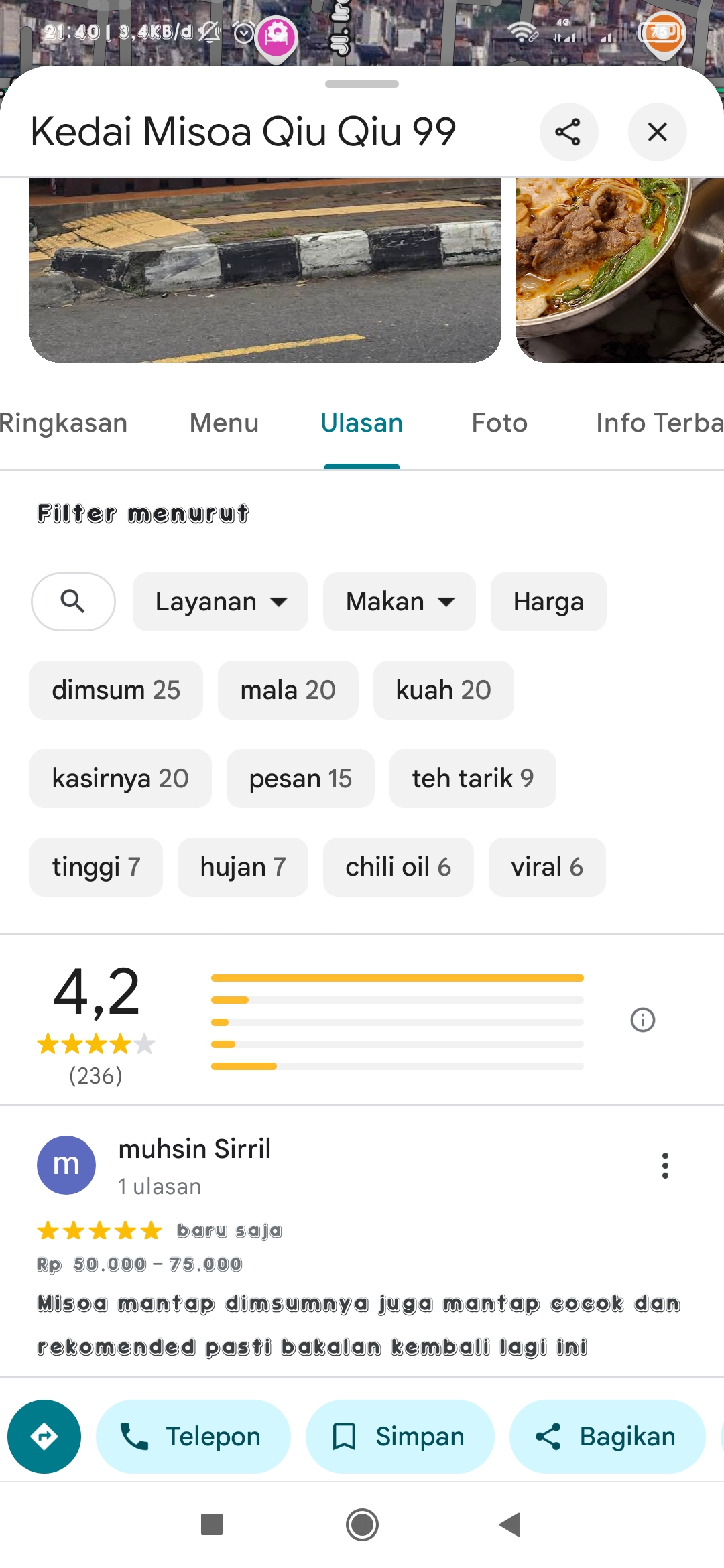Share Kedai Misoa Qiu Qiu 99 via header icon
Viewport: 724px width, 1568px height.
pyautogui.click(x=568, y=132)
